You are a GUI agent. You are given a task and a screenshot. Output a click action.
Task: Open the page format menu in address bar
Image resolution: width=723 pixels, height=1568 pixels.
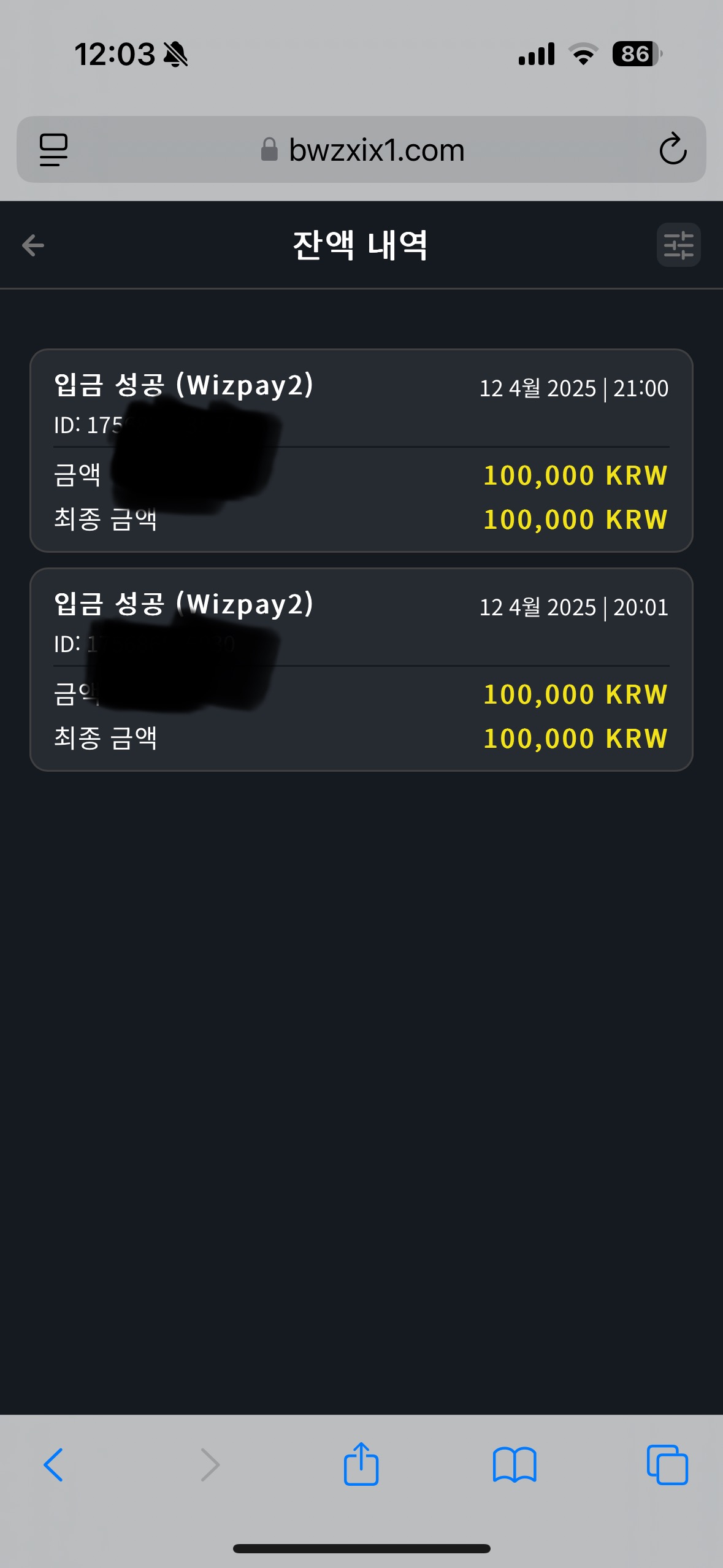[53, 149]
